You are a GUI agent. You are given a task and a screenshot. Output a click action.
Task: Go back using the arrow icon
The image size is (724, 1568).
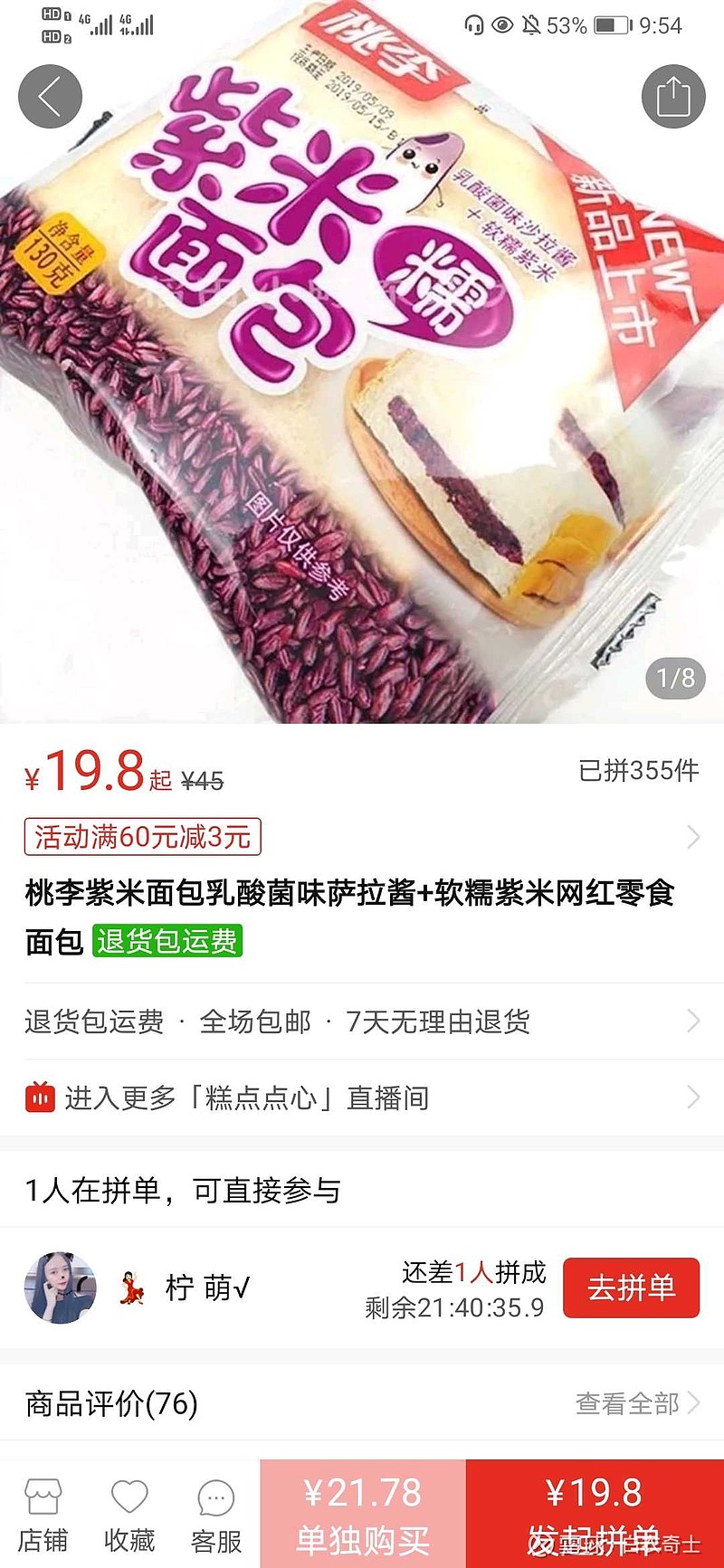tap(50, 97)
